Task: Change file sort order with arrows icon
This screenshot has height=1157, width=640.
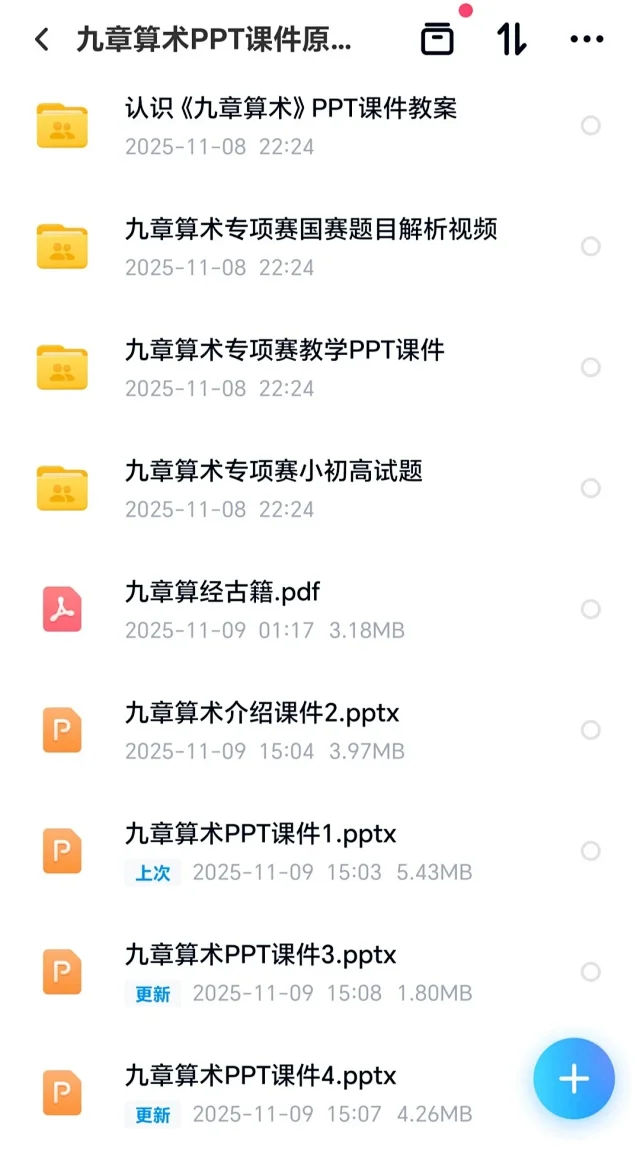Action: [x=511, y=39]
